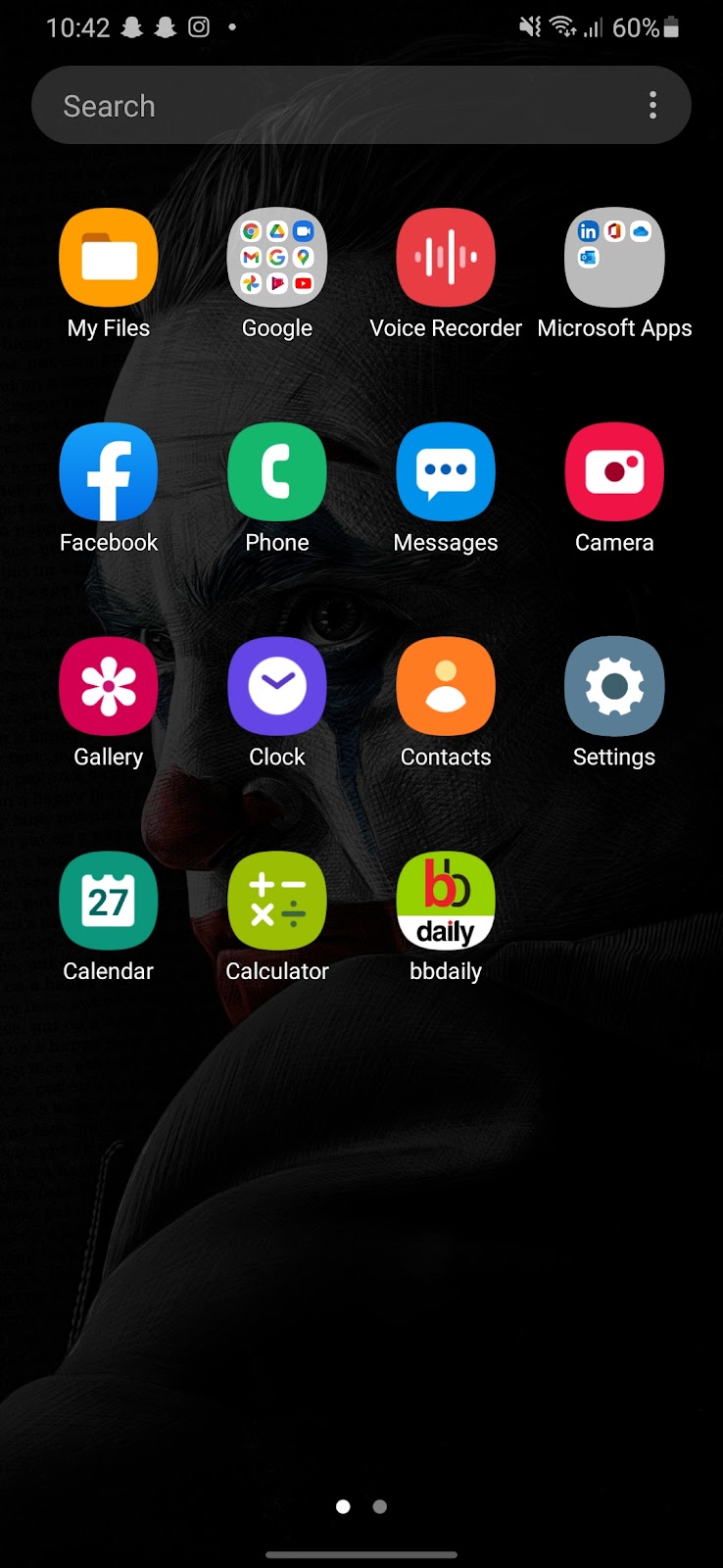Open Messages
The width and height of the screenshot is (723, 1568).
(x=446, y=471)
